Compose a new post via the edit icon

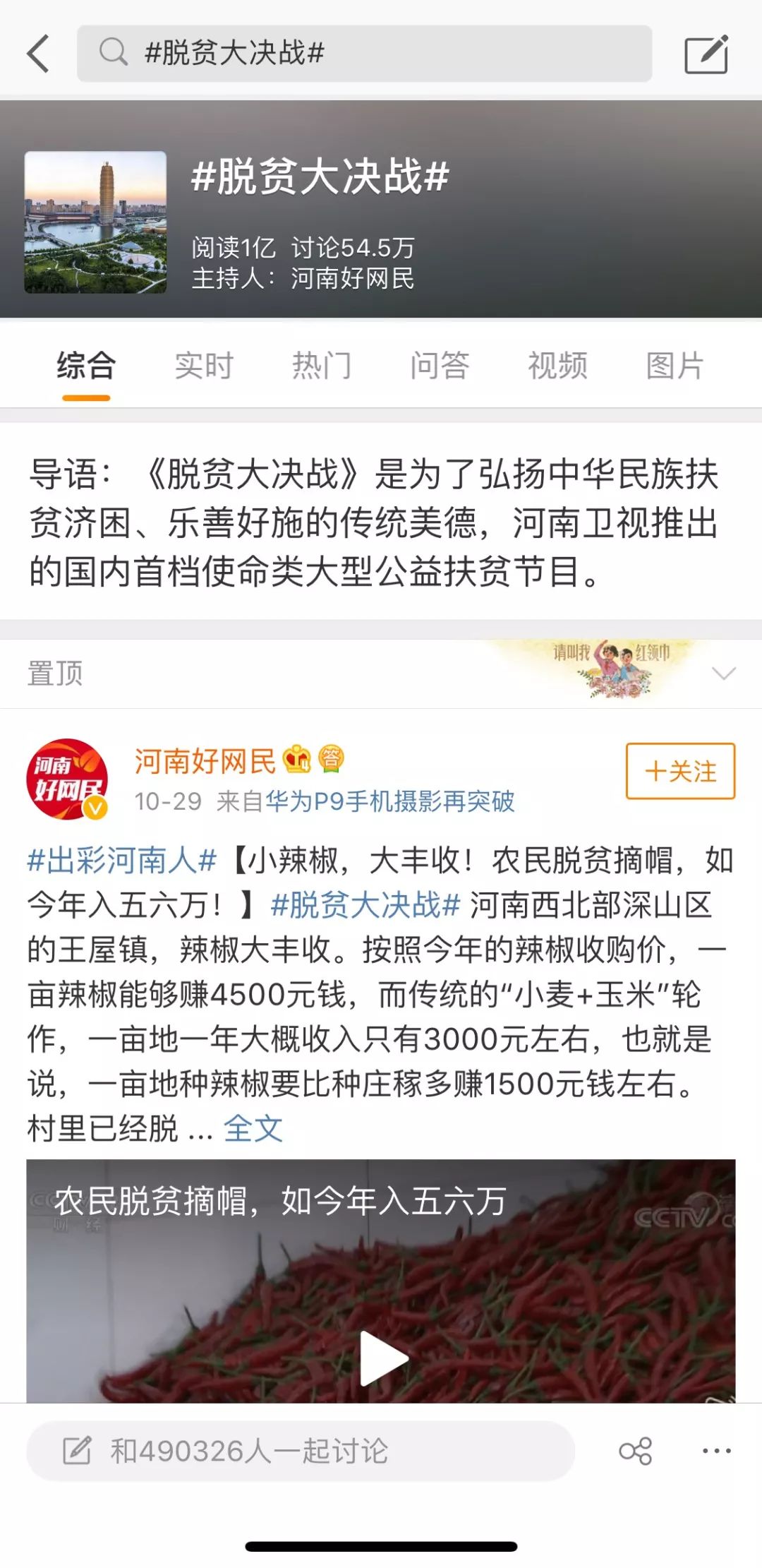coord(707,54)
